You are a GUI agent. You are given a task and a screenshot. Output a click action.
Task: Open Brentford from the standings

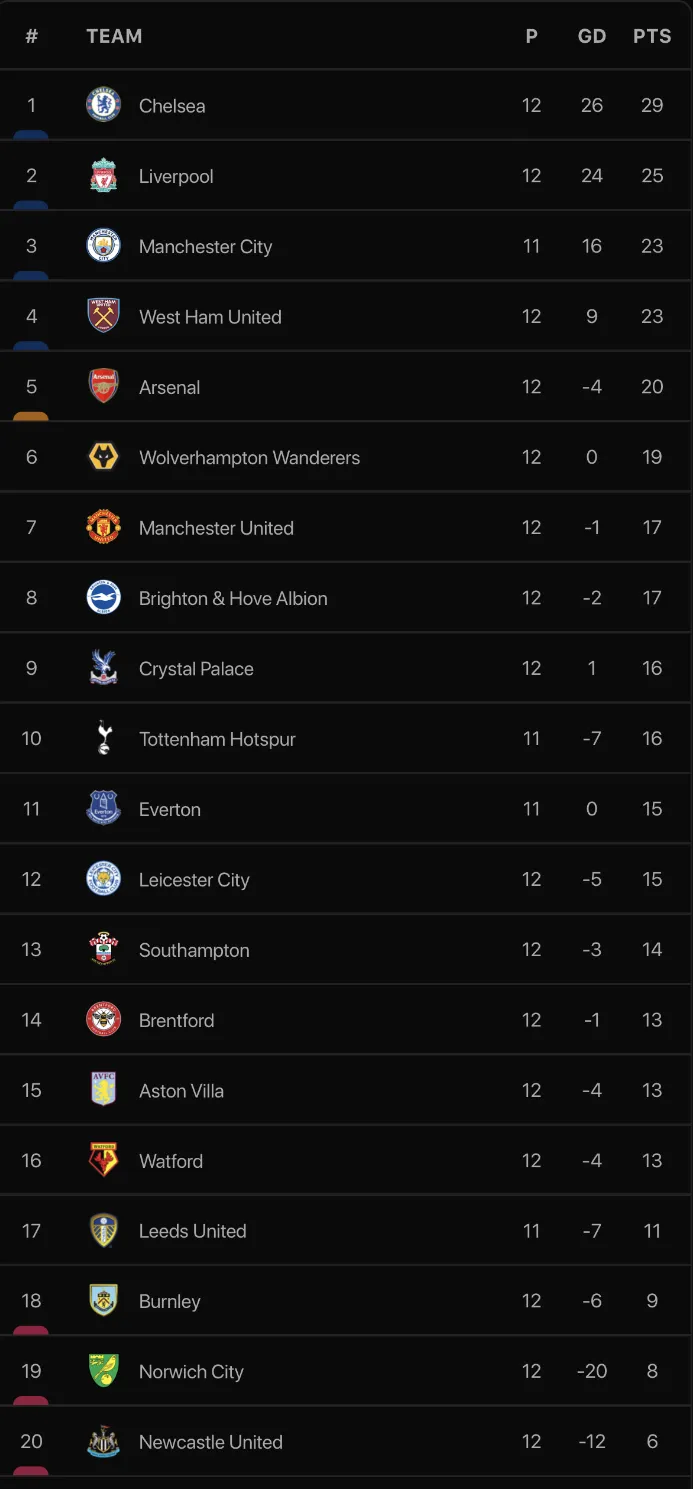(176, 1021)
